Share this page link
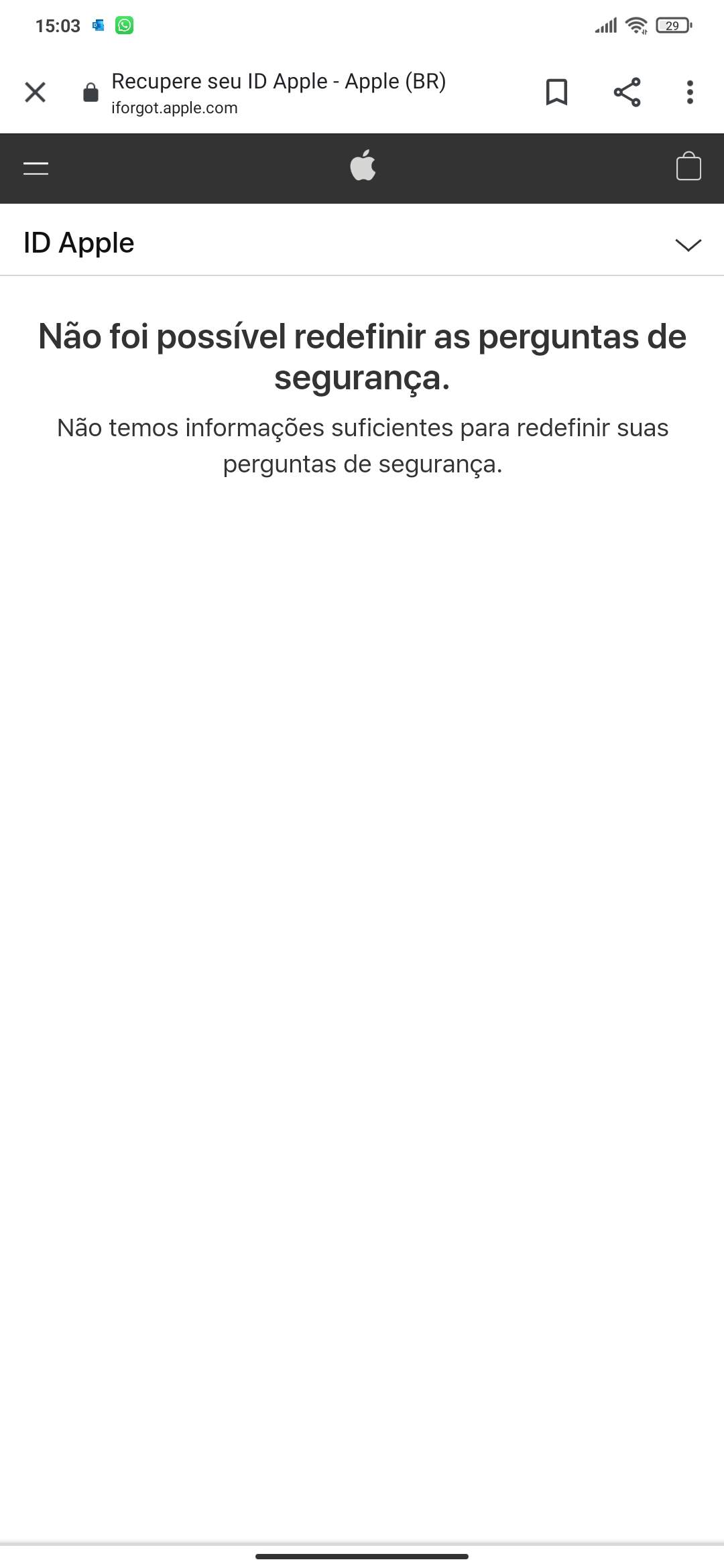Screen dimensions: 724x1568 (627, 92)
